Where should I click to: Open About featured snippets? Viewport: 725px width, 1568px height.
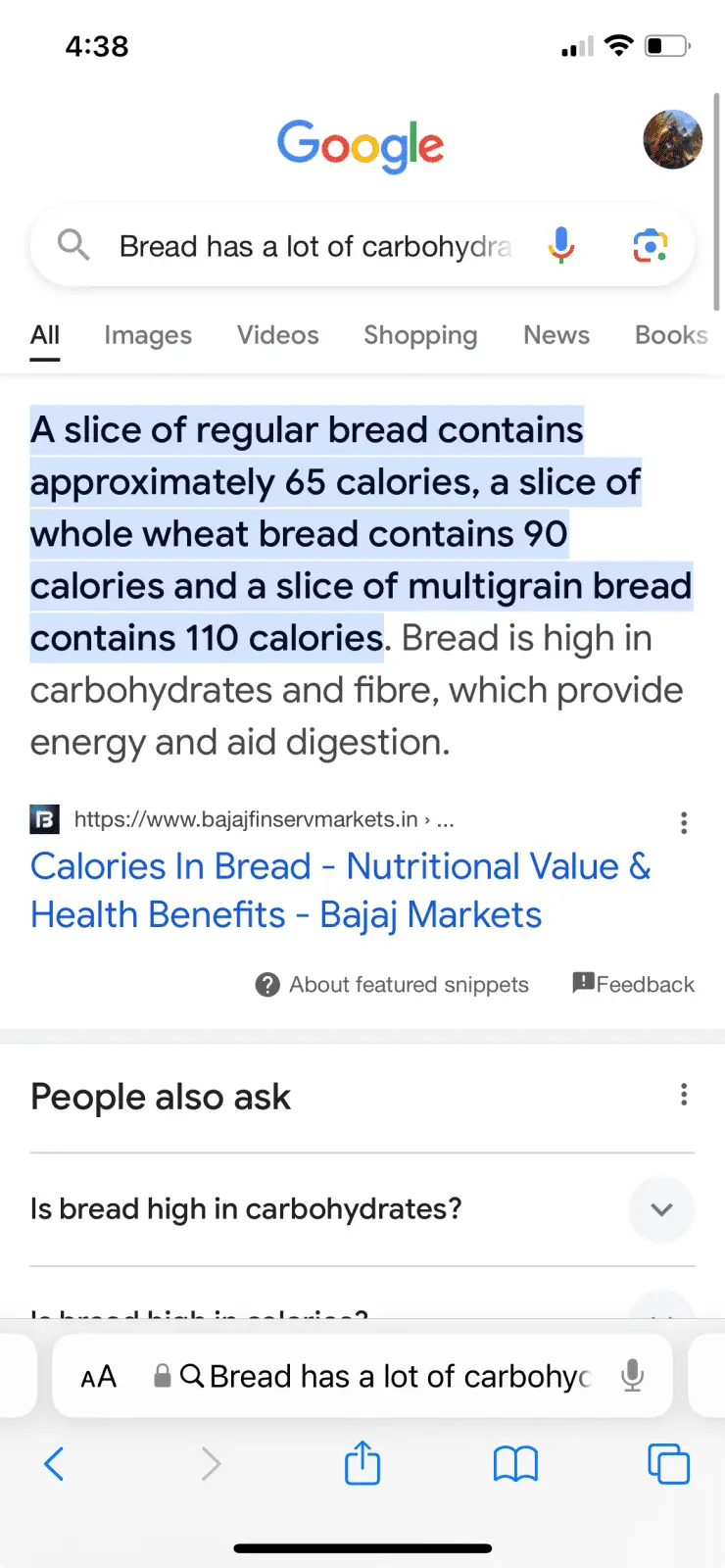tap(392, 985)
